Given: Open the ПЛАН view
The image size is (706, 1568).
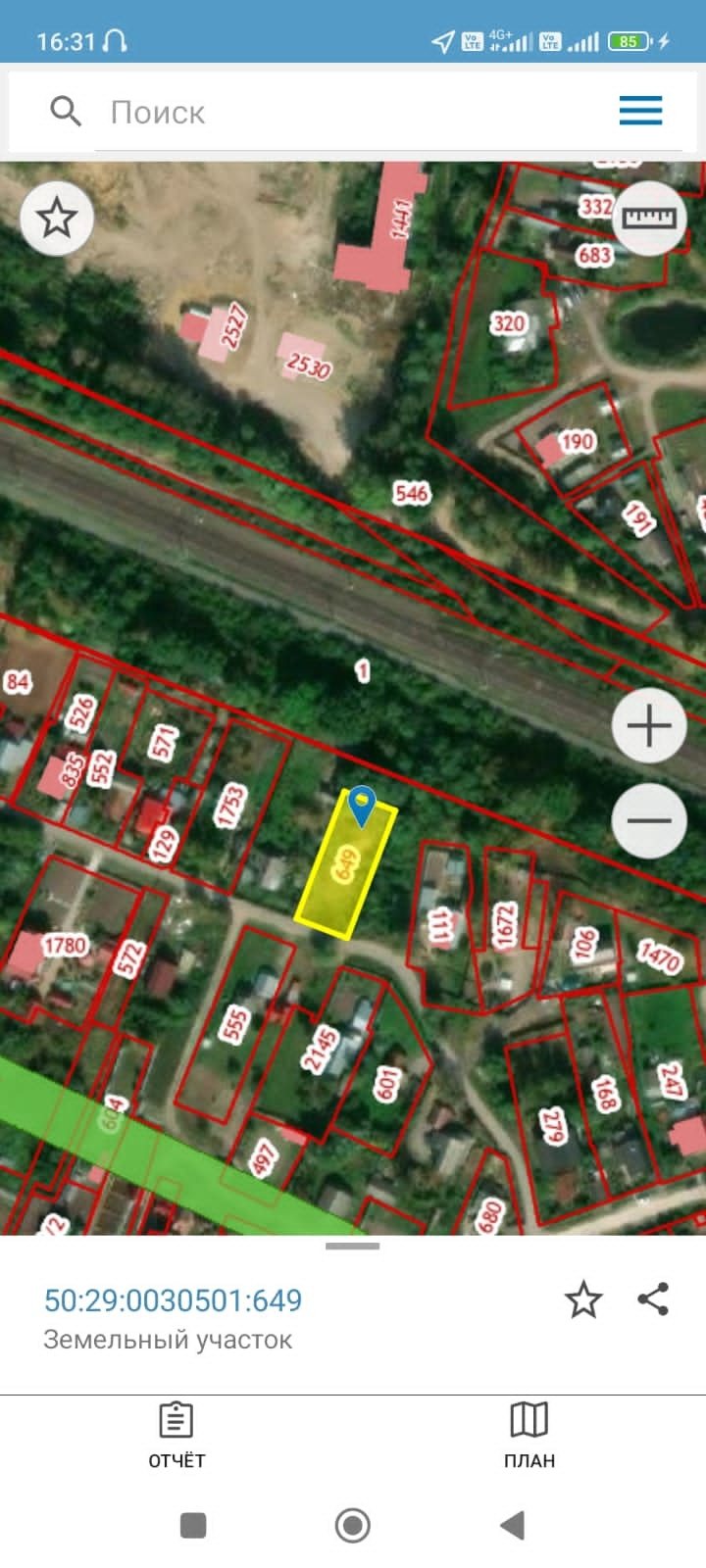Looking at the screenshot, I should pyautogui.click(x=529, y=1435).
